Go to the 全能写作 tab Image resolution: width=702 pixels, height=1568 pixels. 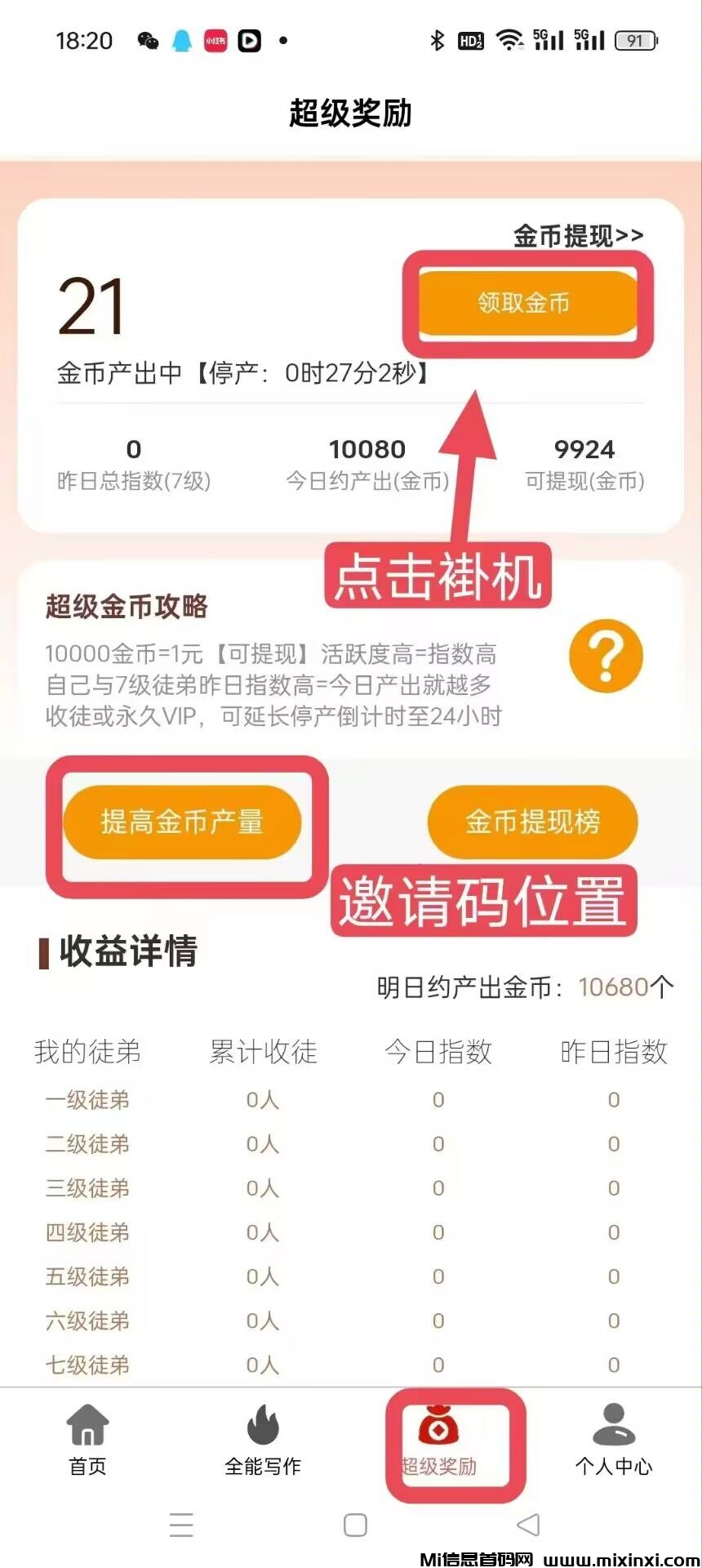[x=263, y=1439]
